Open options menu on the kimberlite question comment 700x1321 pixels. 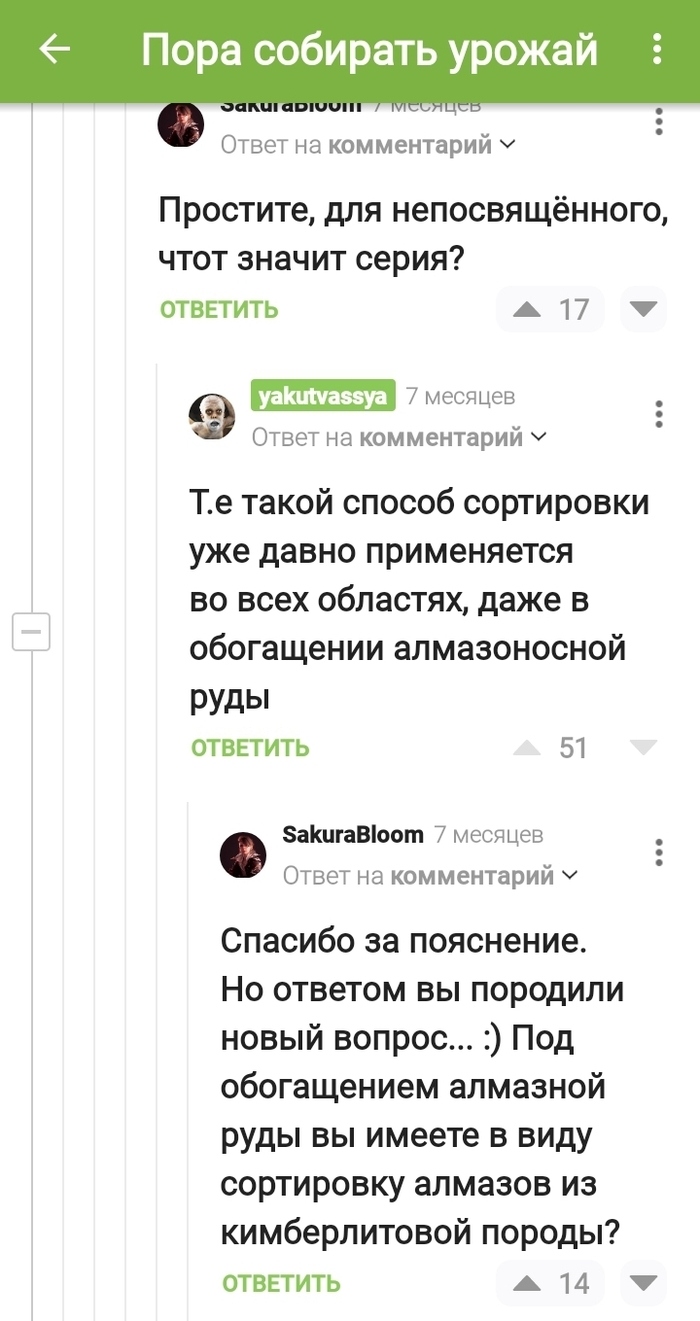point(658,853)
